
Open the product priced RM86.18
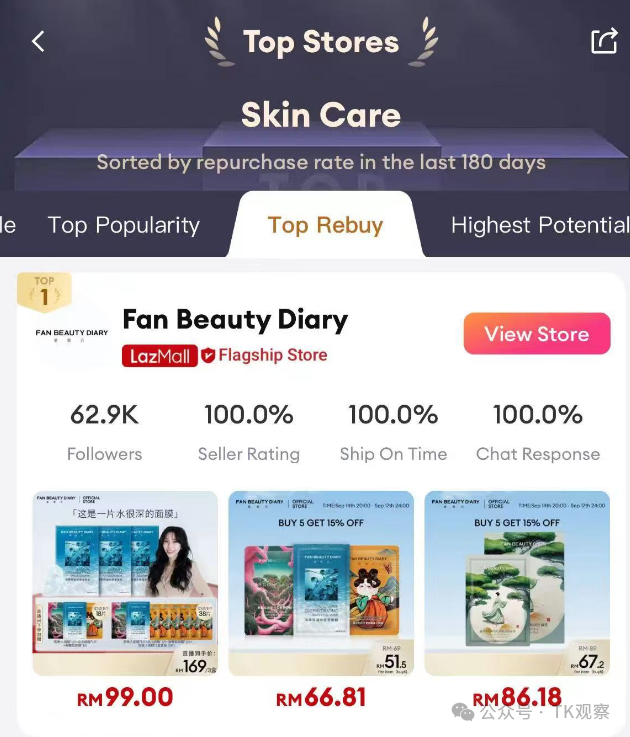pyautogui.click(x=517, y=584)
